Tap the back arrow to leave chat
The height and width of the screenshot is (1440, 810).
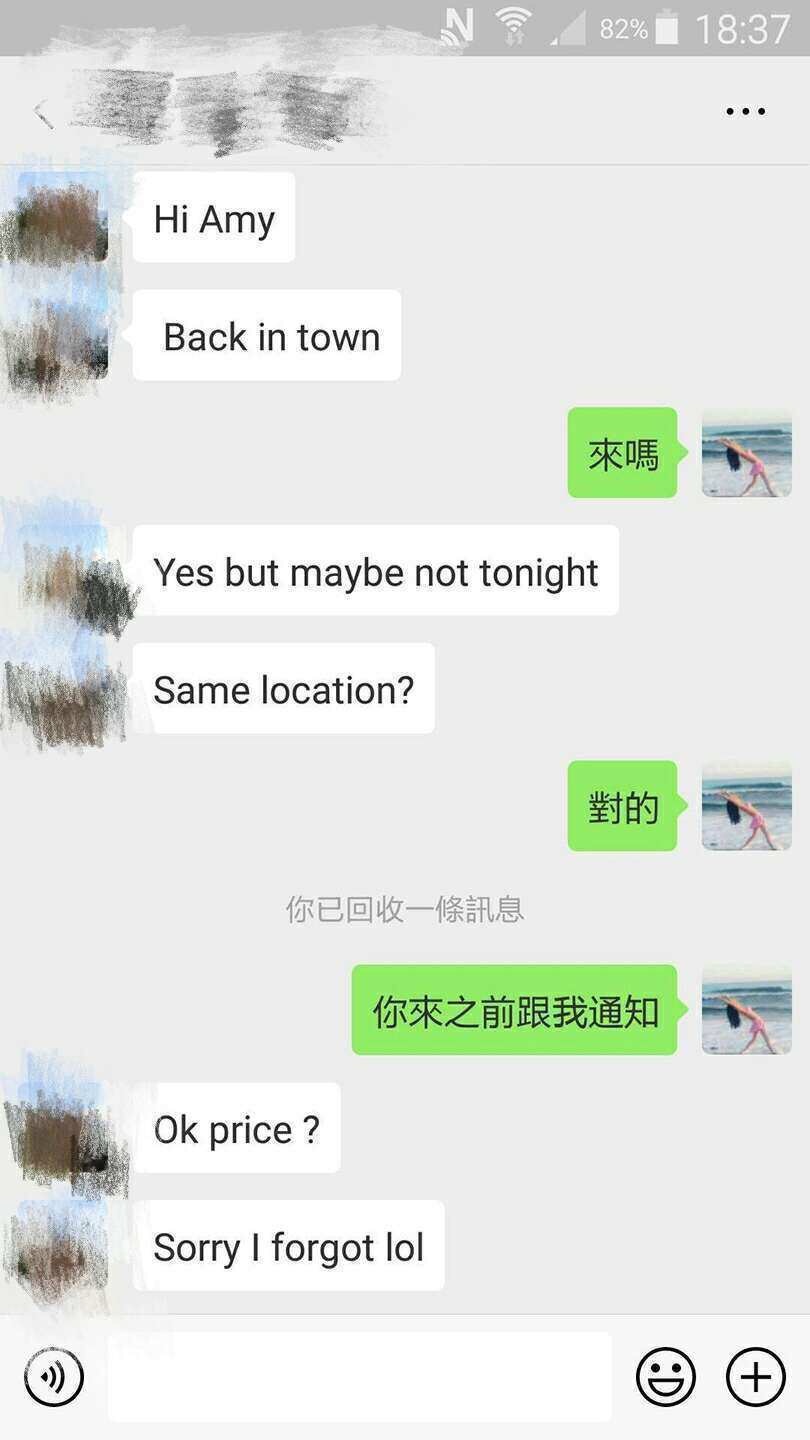click(40, 113)
